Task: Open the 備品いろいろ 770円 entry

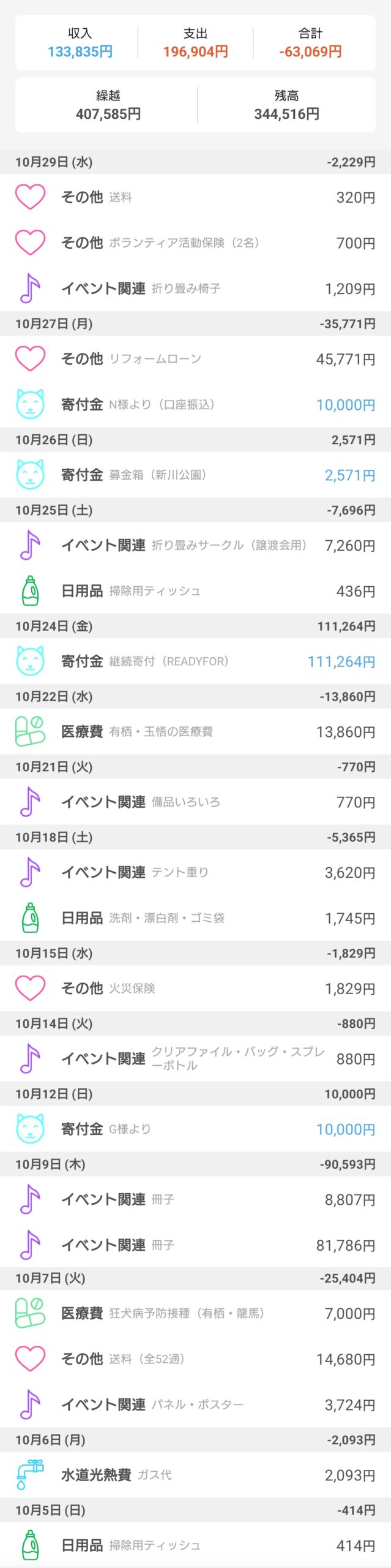Action: (x=195, y=802)
